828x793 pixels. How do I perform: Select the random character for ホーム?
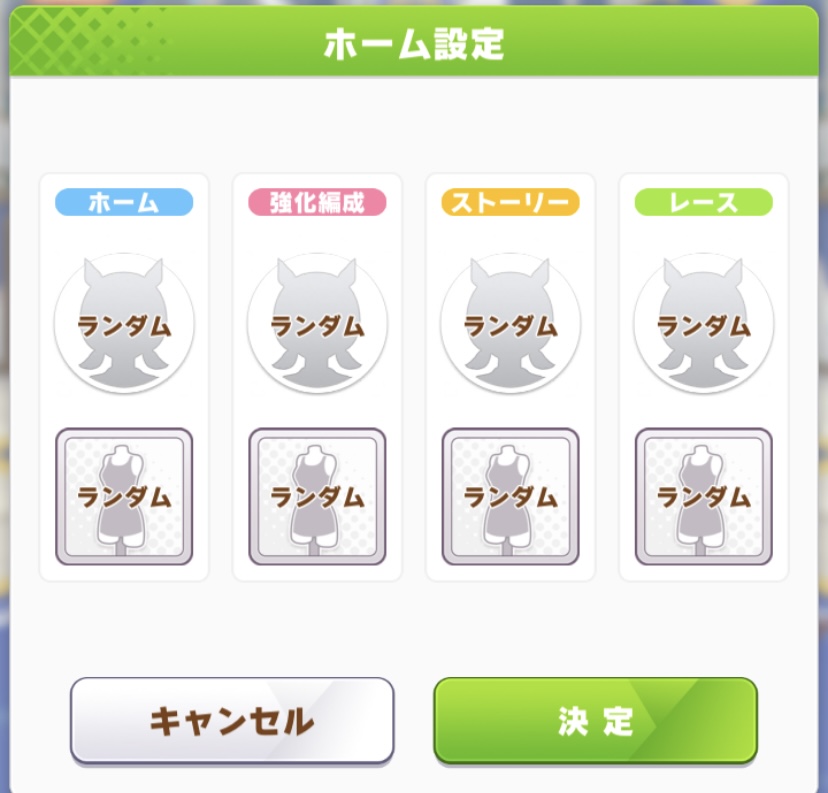coord(124,323)
